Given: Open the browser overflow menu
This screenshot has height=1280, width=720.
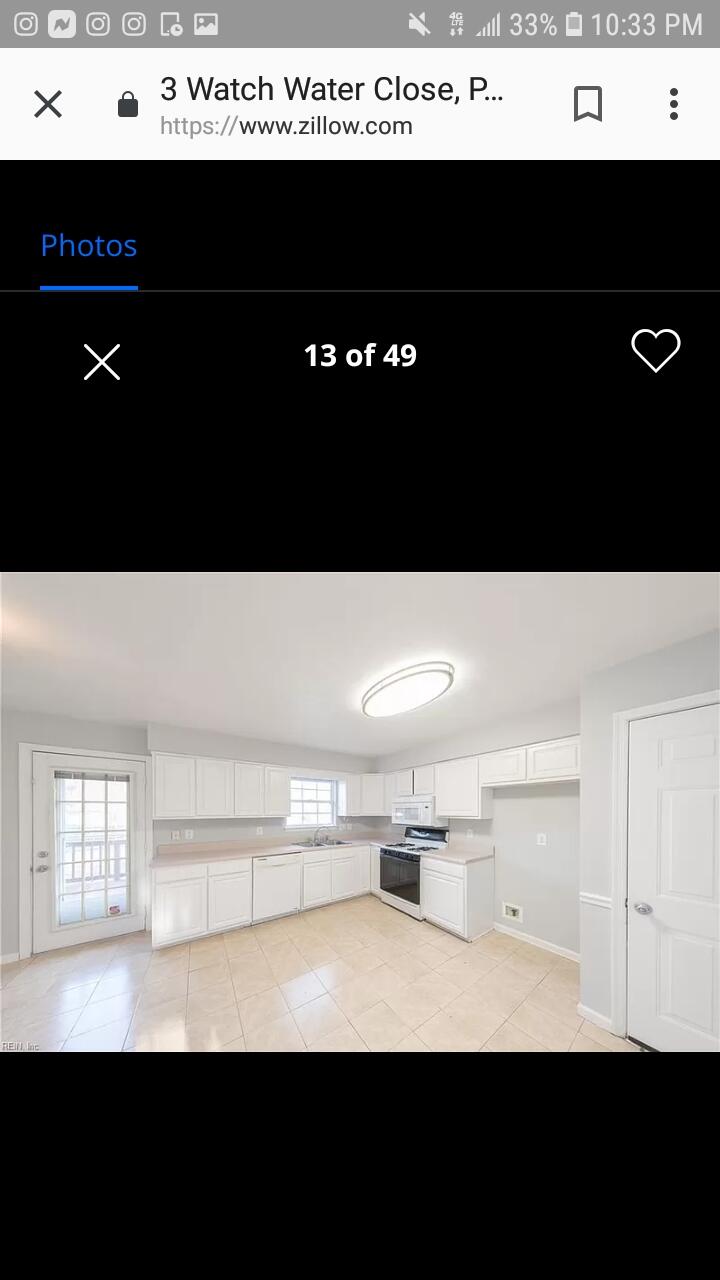Looking at the screenshot, I should point(674,104).
